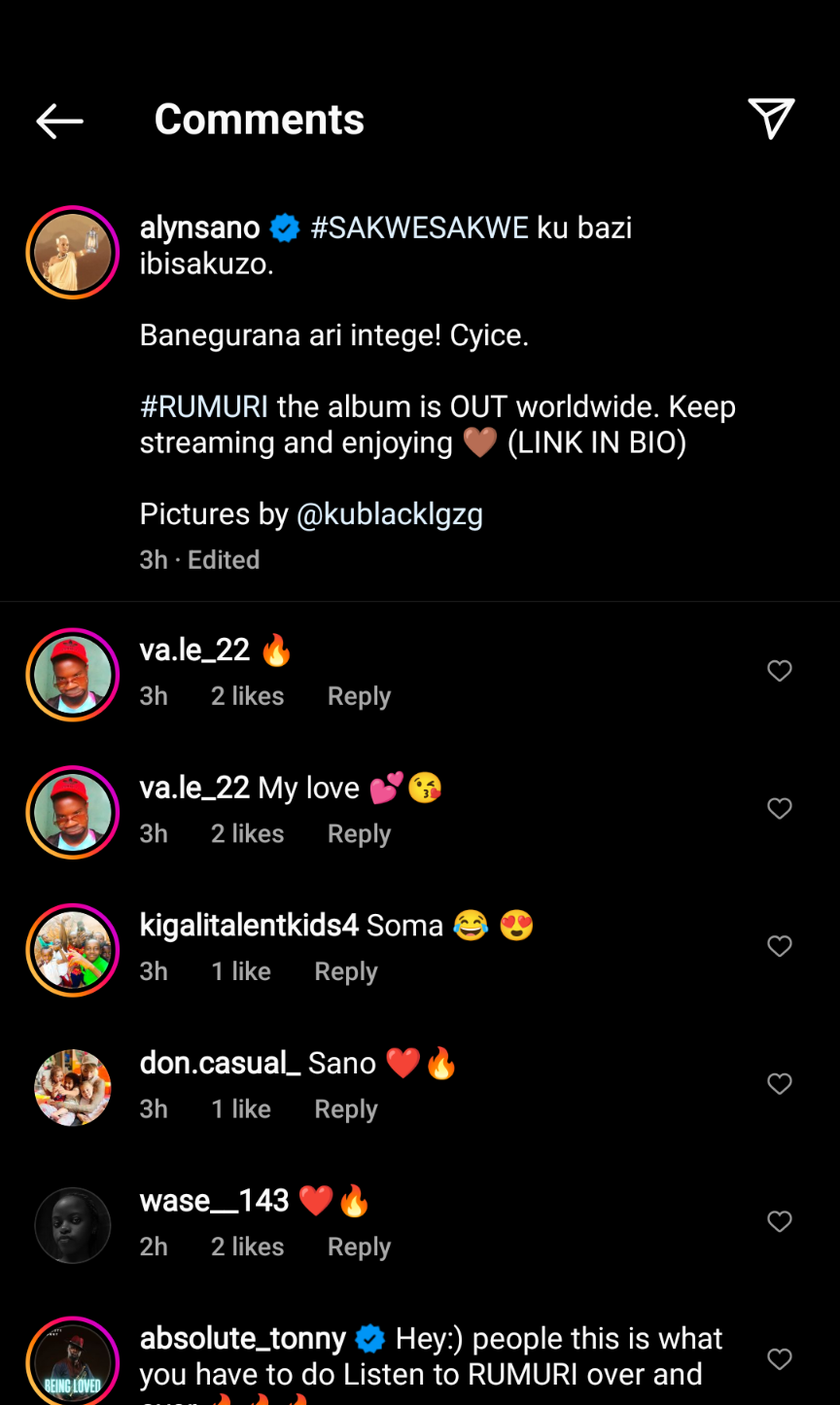Reply to va.le_22's fire emoji comment
Viewport: 840px width, 1405px height.
(359, 697)
